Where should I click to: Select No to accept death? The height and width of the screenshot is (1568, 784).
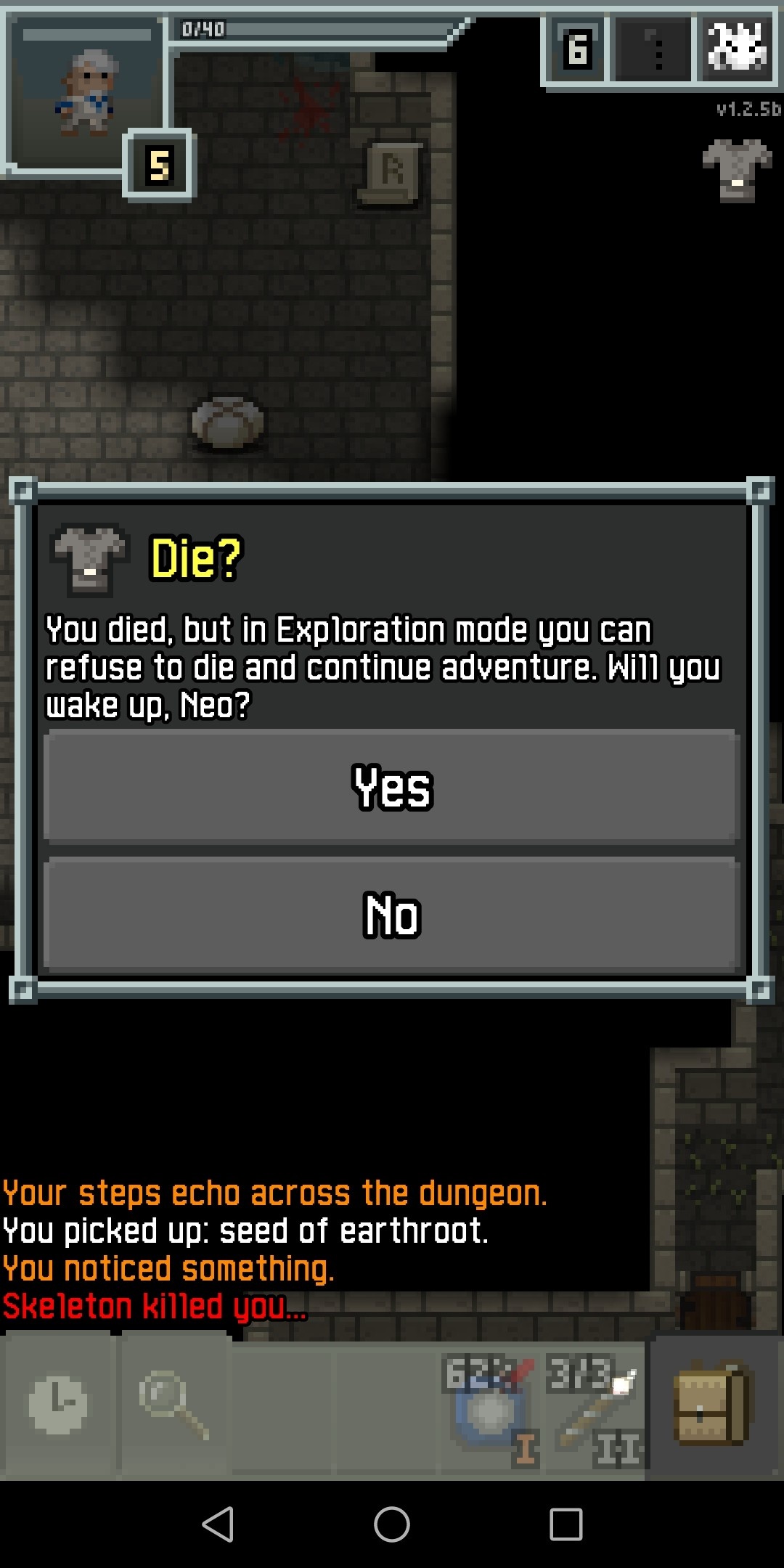click(x=392, y=915)
